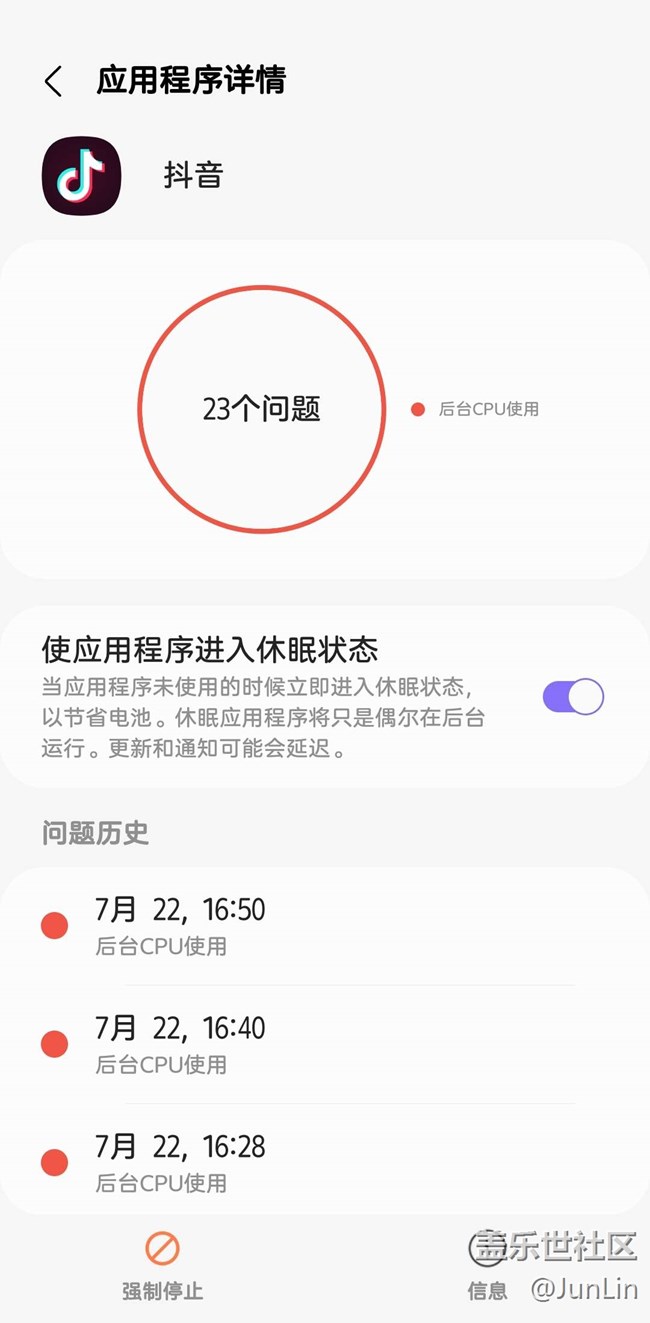Go back from 应用程序详情

click(x=54, y=81)
